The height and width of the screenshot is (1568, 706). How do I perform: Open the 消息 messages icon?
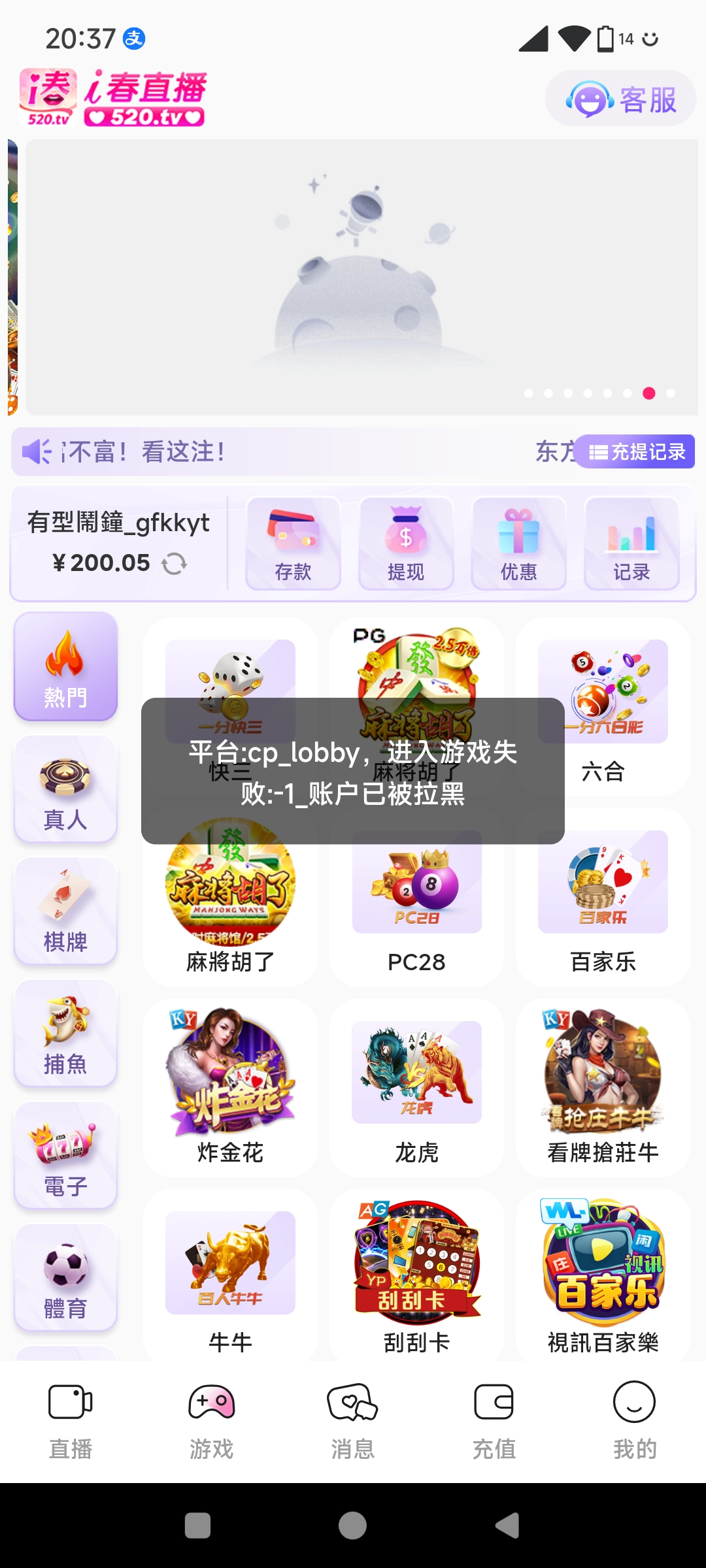pos(353,1414)
